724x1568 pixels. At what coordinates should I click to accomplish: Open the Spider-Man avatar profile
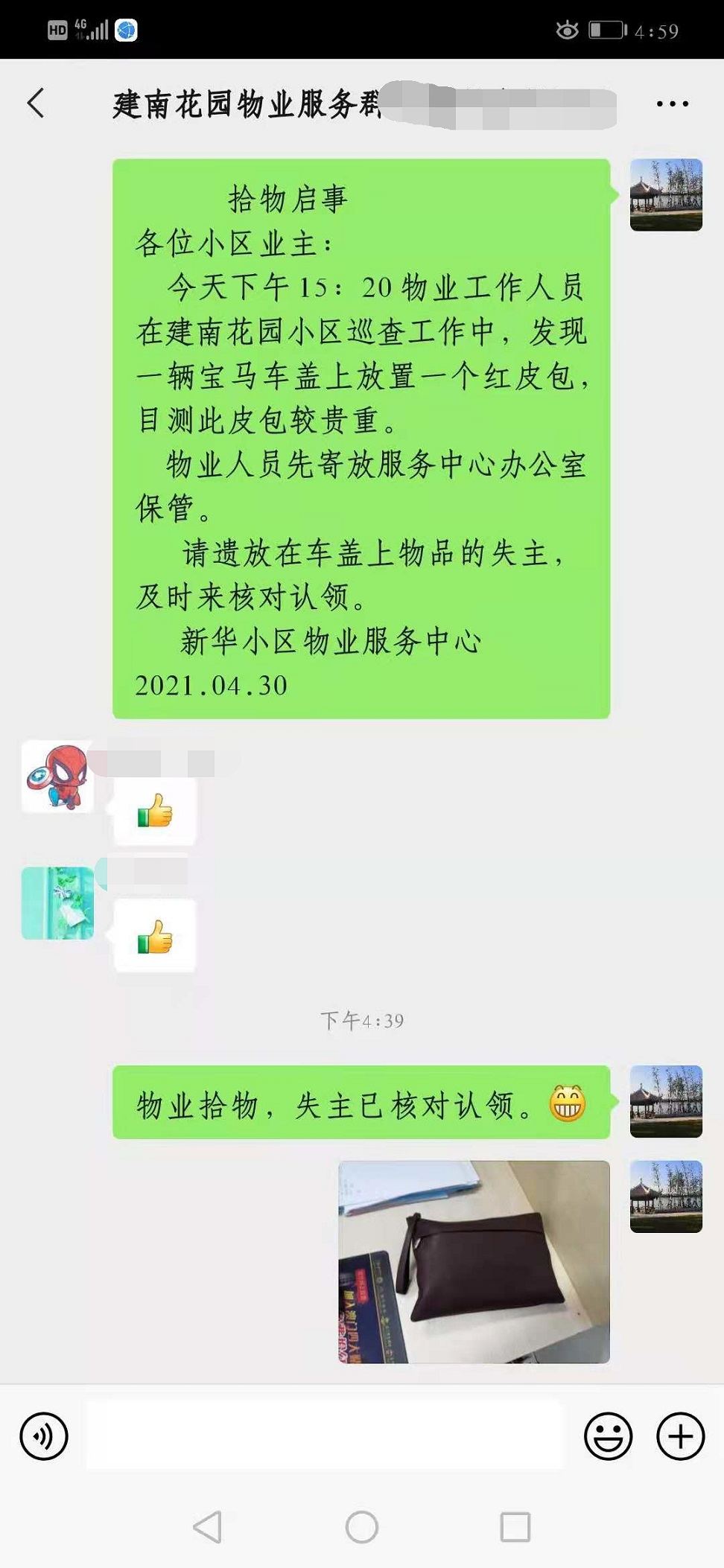click(x=58, y=777)
